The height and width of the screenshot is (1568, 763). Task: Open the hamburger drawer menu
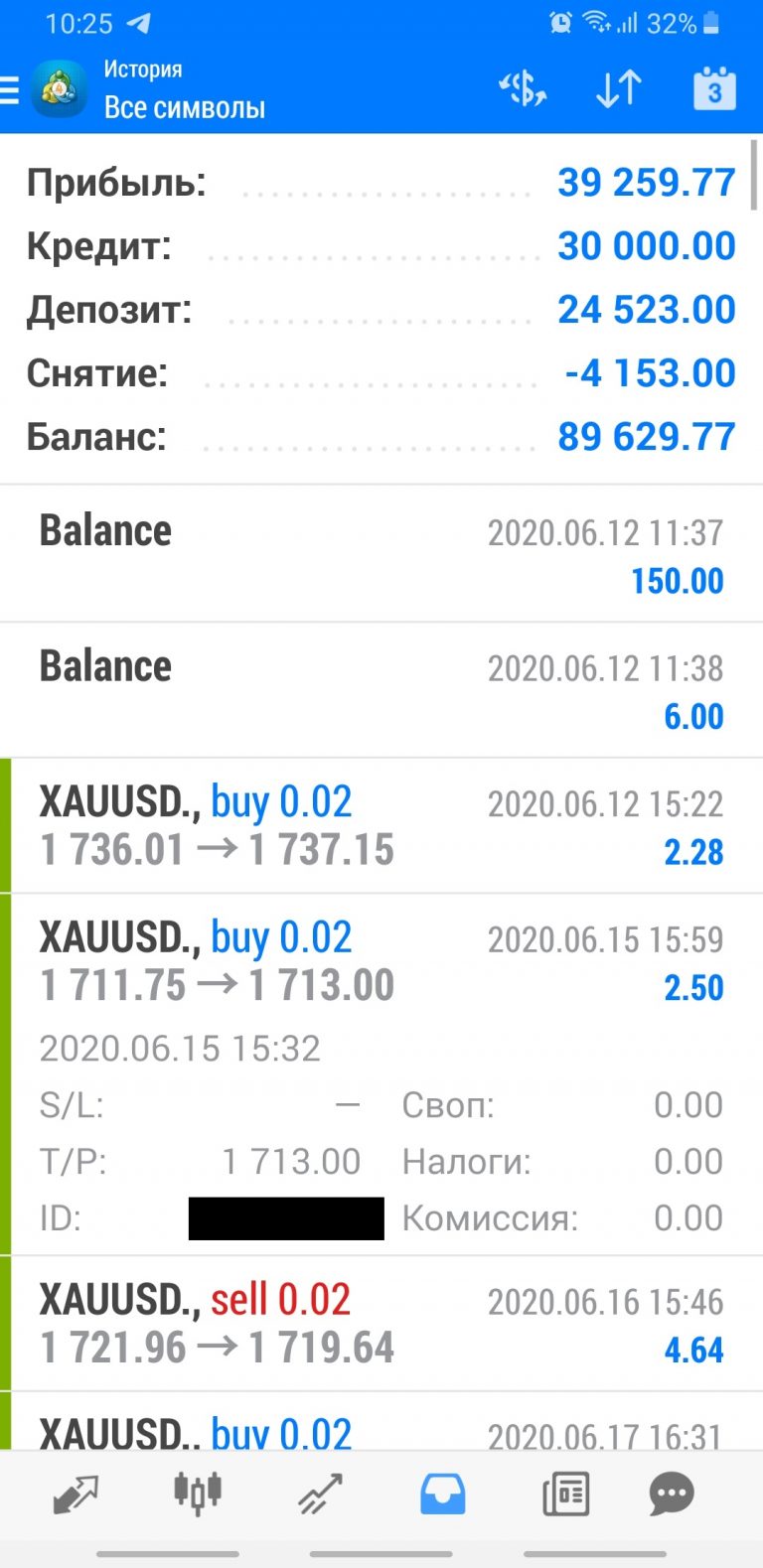[x=10, y=90]
